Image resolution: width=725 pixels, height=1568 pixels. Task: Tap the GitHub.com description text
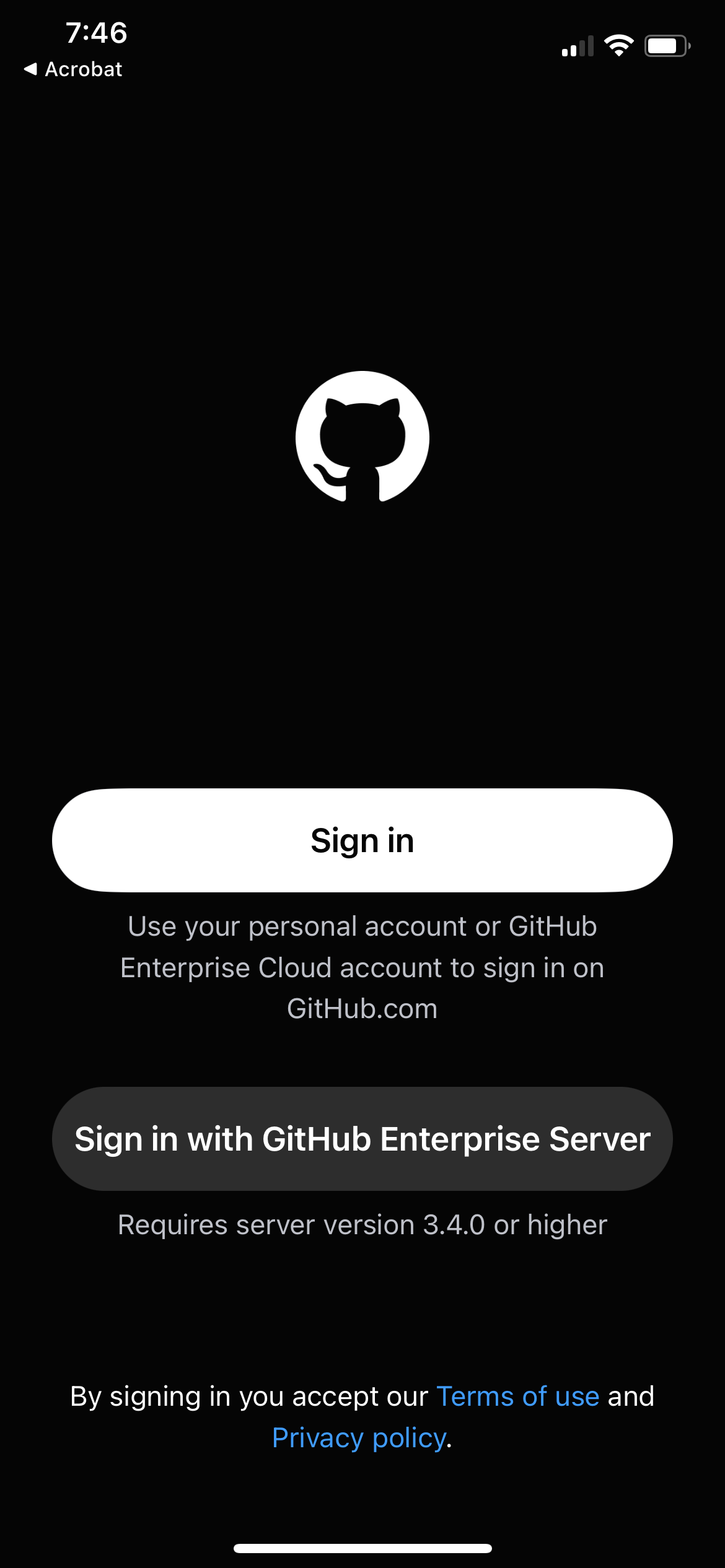coord(362,1008)
